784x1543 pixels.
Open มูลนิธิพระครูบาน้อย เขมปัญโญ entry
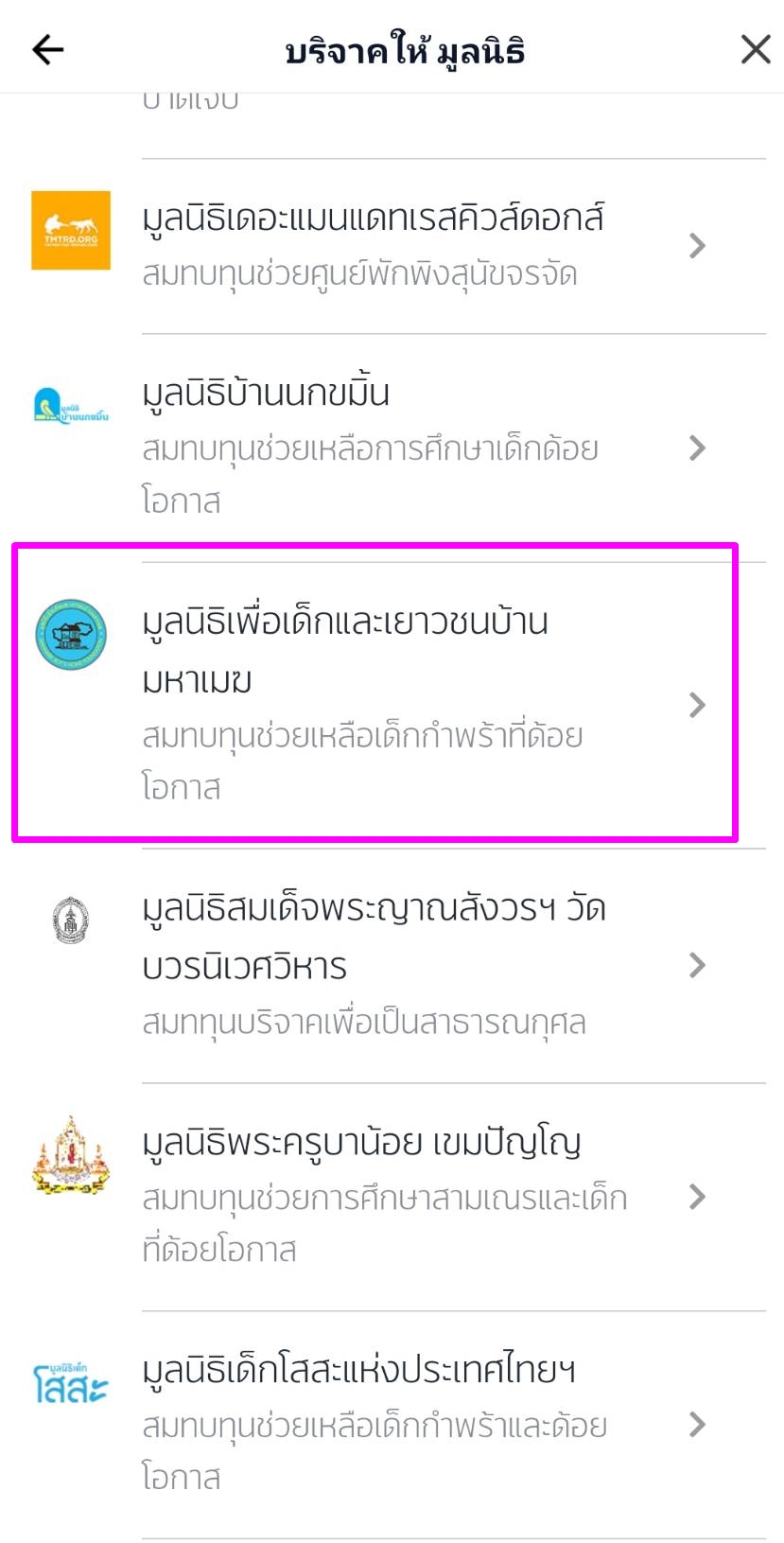click(x=397, y=1196)
